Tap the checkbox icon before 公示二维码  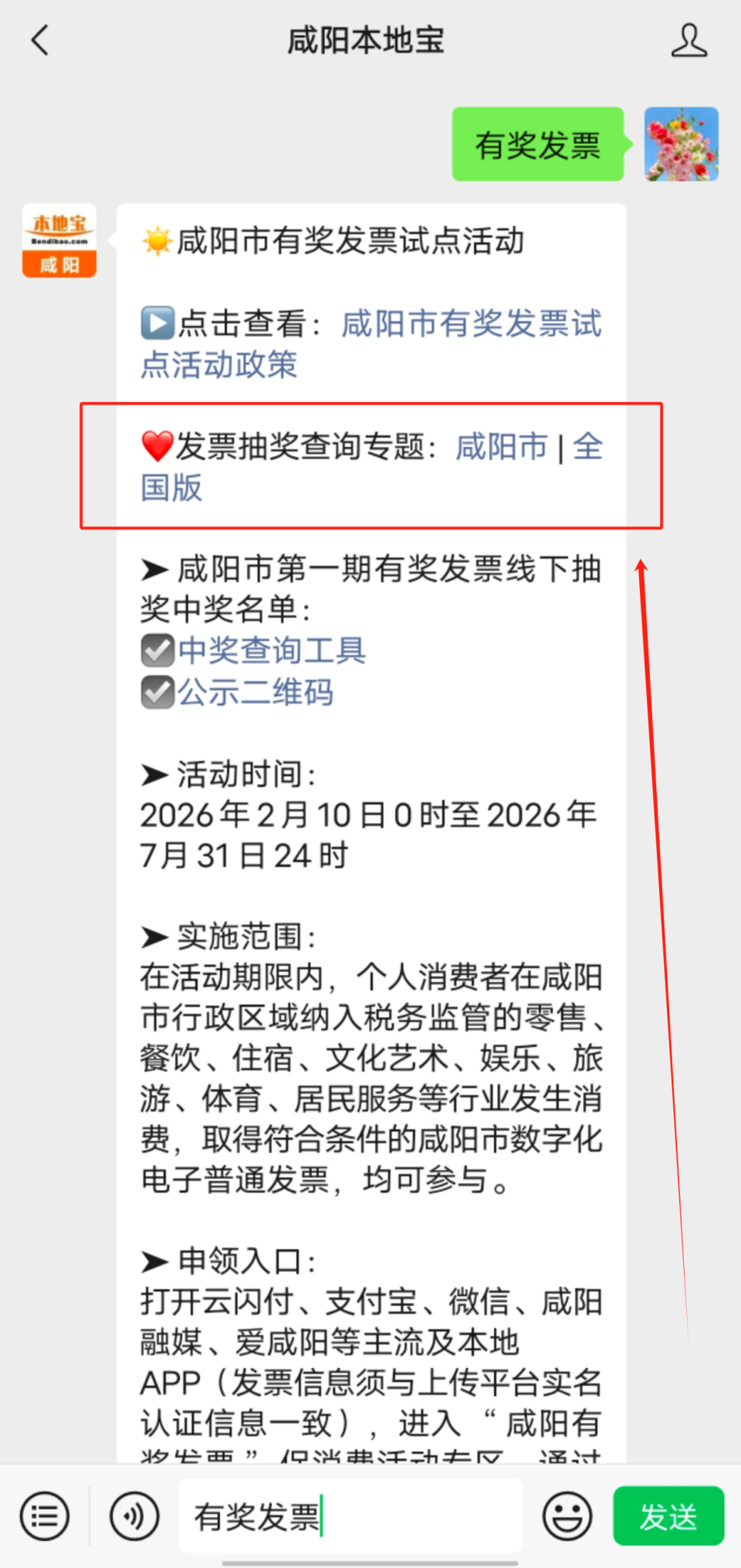pos(156,693)
